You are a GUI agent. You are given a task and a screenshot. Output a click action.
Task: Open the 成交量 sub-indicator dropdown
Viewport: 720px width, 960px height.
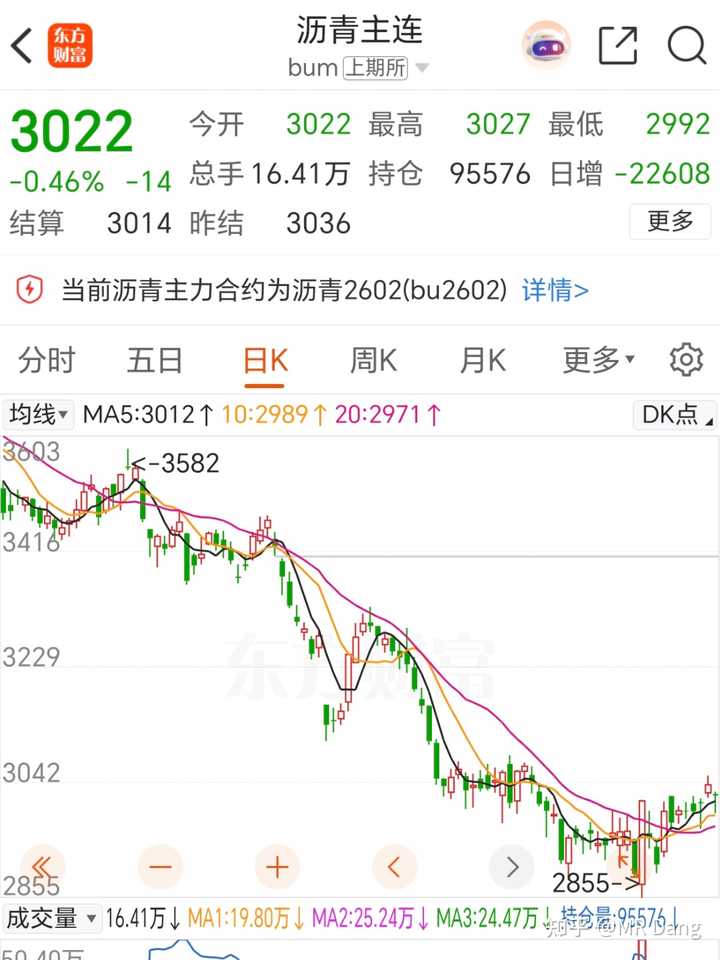point(52,917)
